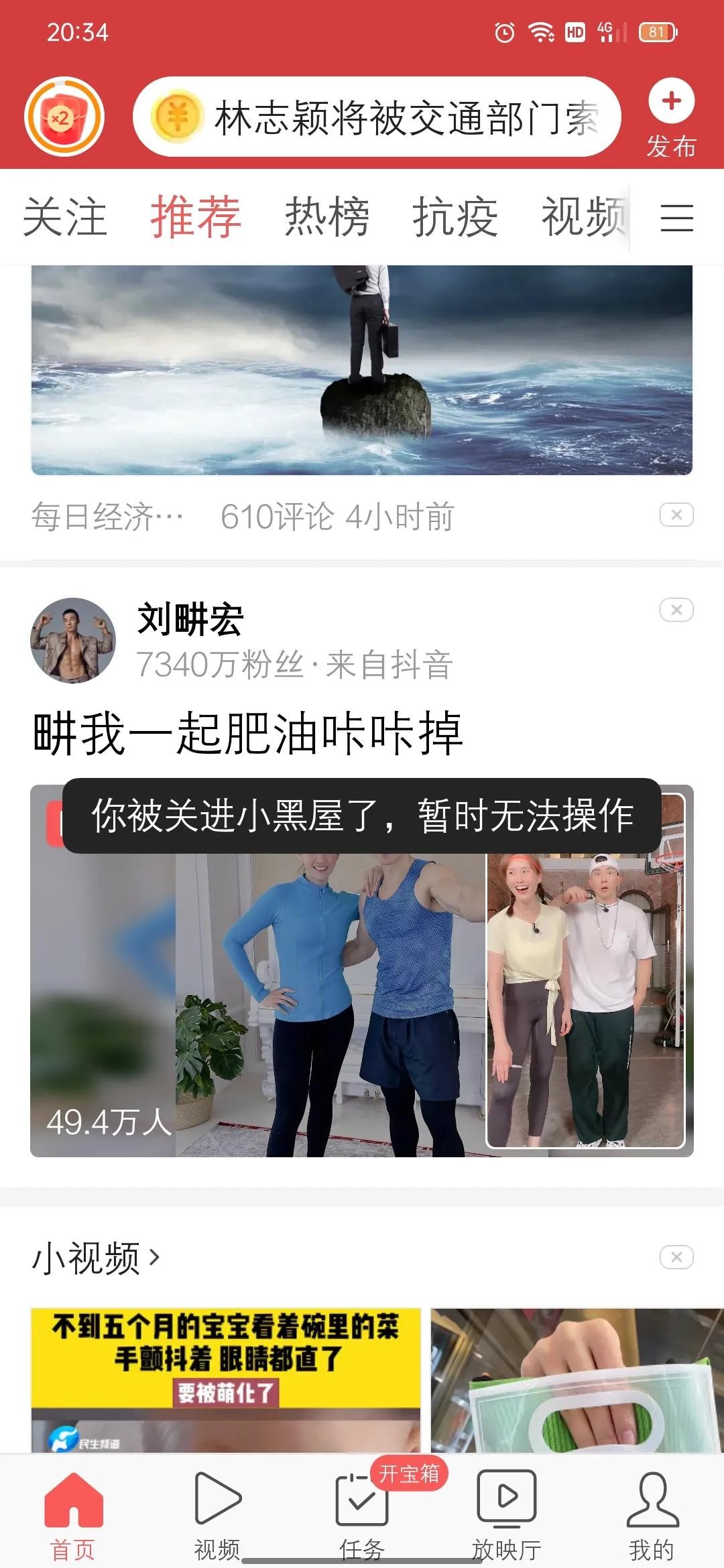Open the 放映厅 bottom tab
Viewport: 724px width, 1568px height.
(506, 1511)
